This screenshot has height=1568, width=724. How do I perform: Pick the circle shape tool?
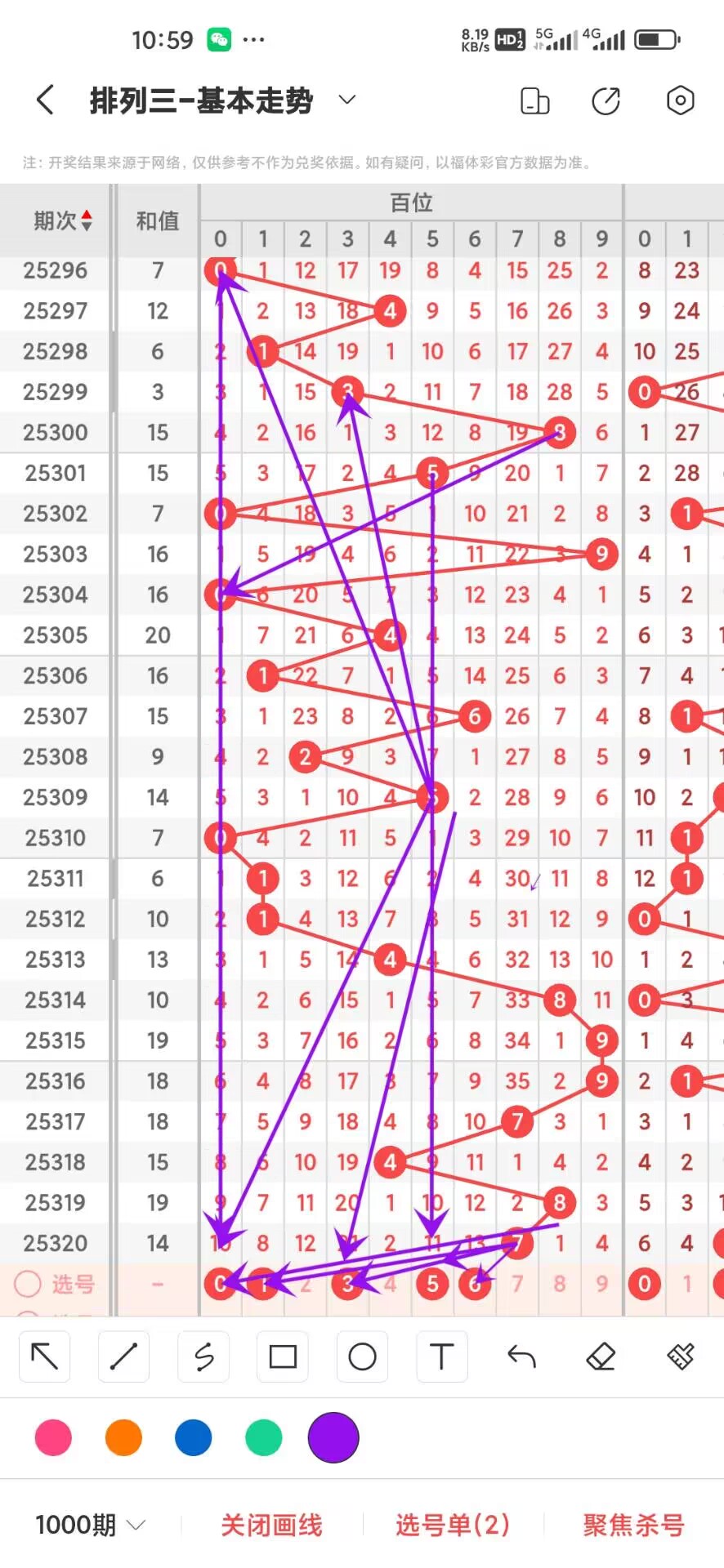point(362,1356)
